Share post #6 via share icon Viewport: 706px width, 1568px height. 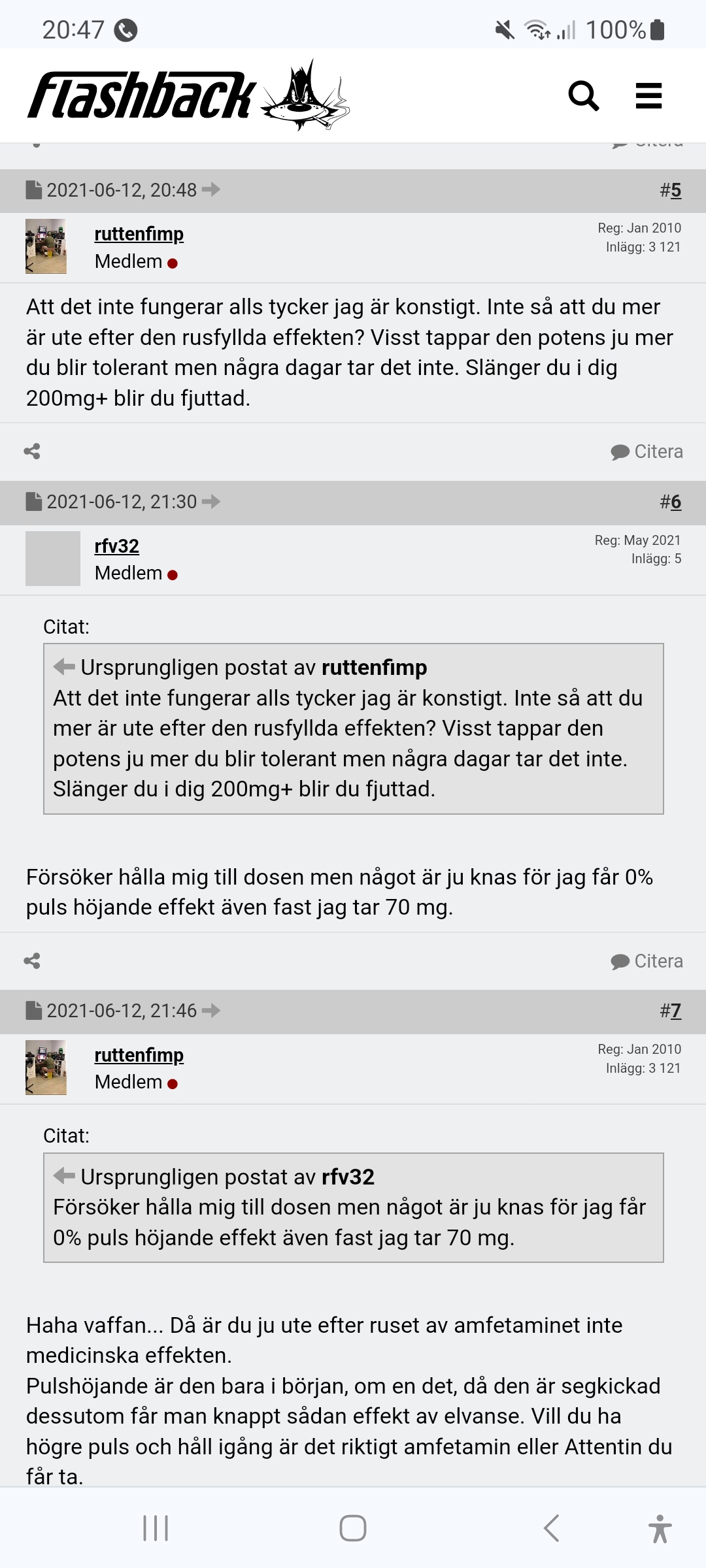coord(32,960)
